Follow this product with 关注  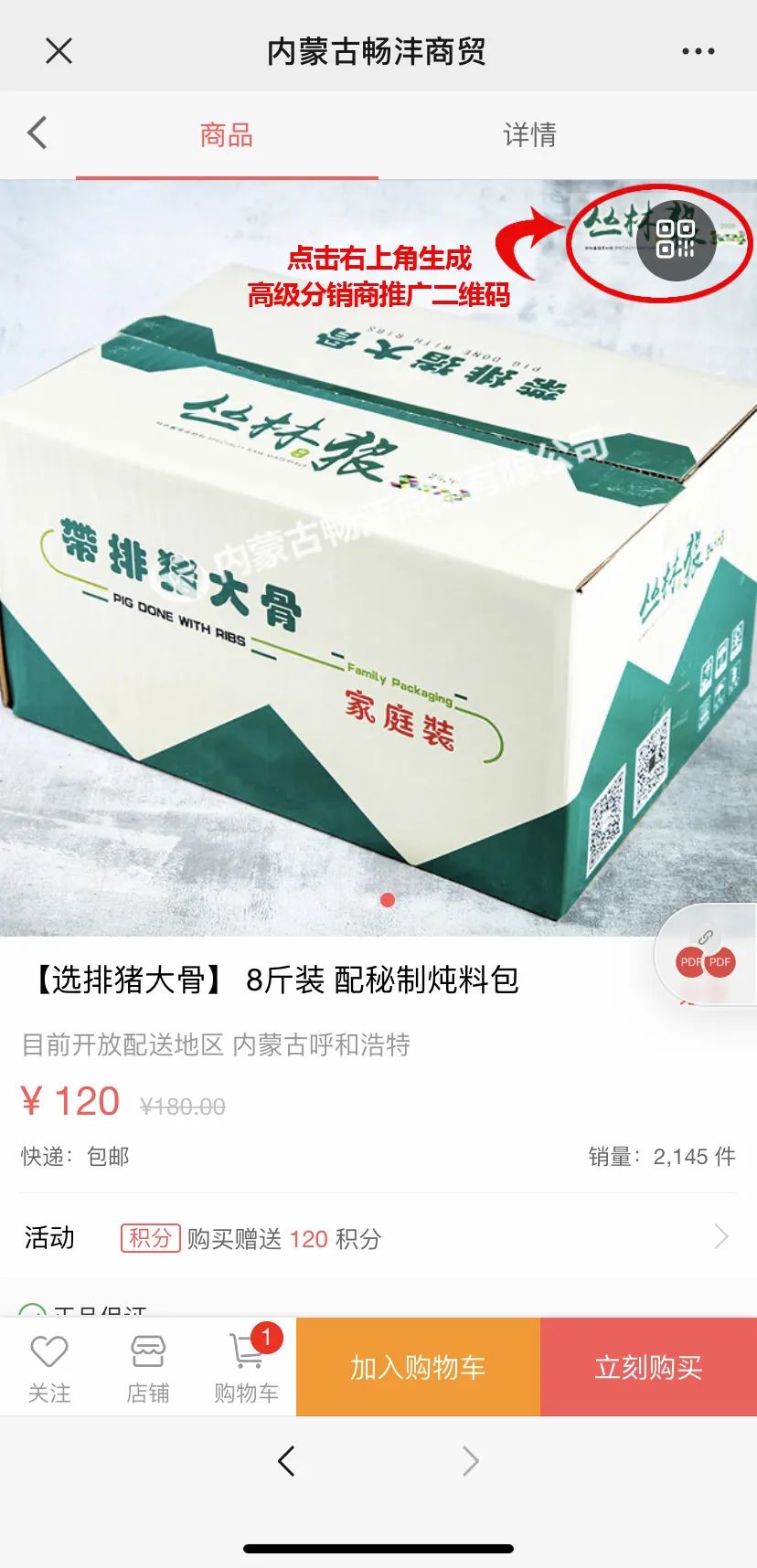[x=49, y=1367]
